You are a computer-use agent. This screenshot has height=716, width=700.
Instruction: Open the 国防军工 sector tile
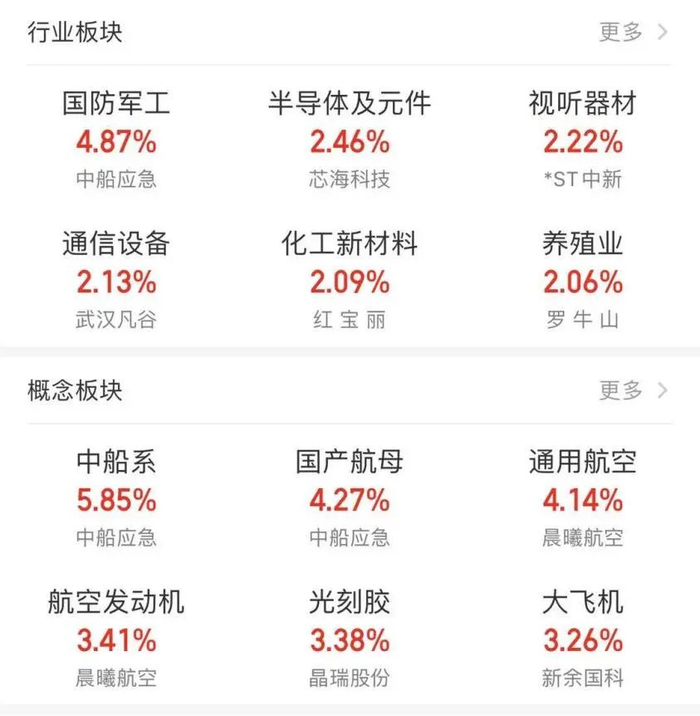click(116, 140)
